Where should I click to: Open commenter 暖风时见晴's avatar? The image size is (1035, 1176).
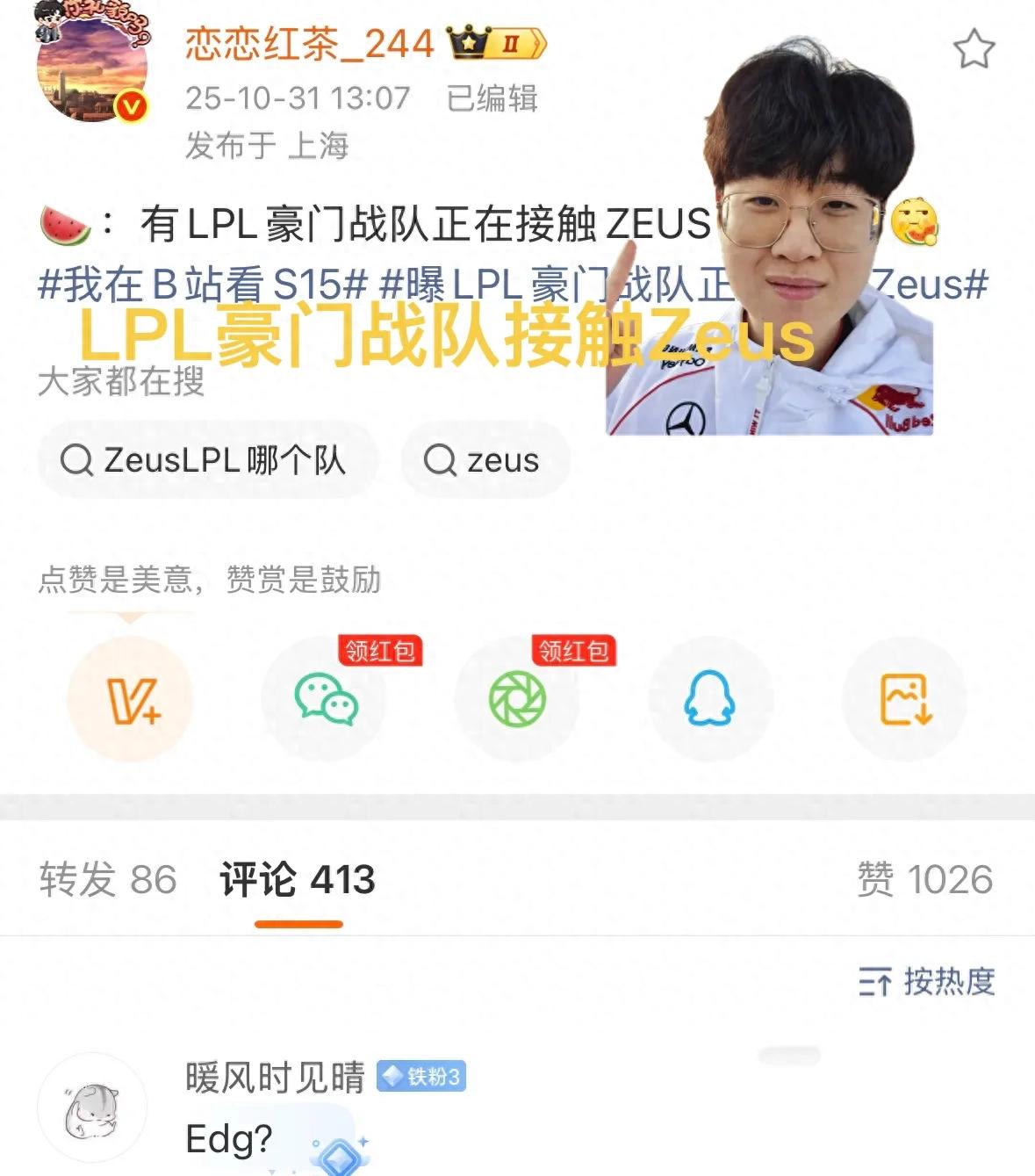tap(91, 1107)
